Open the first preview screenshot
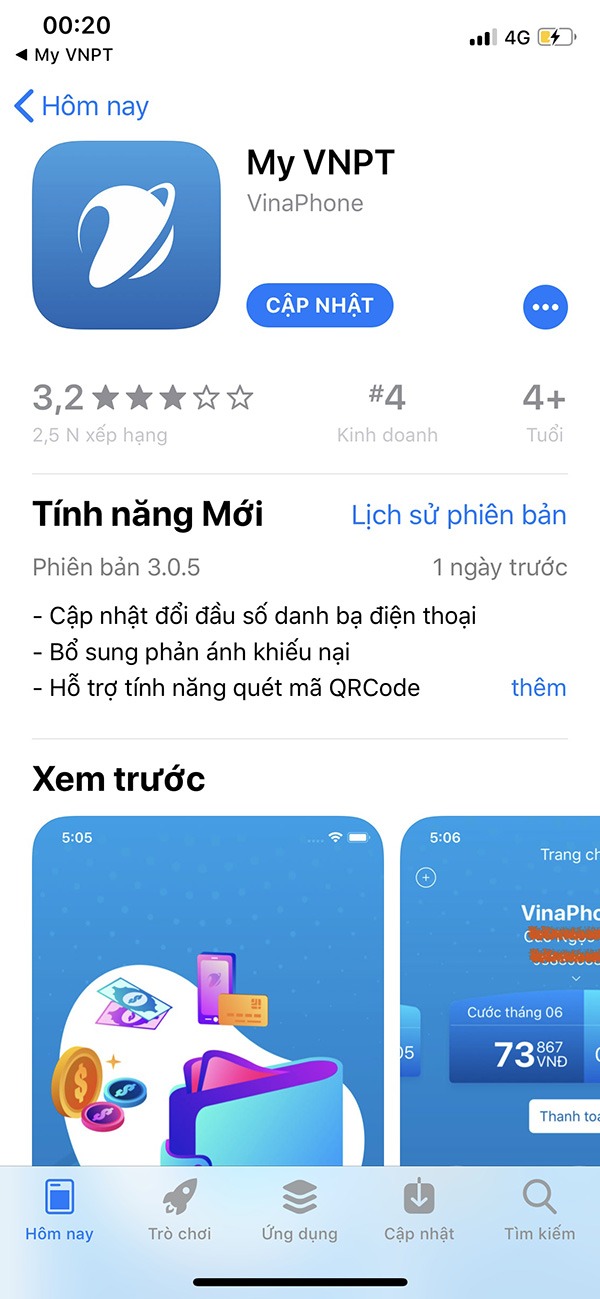This screenshot has height=1299, width=600. click(x=208, y=991)
